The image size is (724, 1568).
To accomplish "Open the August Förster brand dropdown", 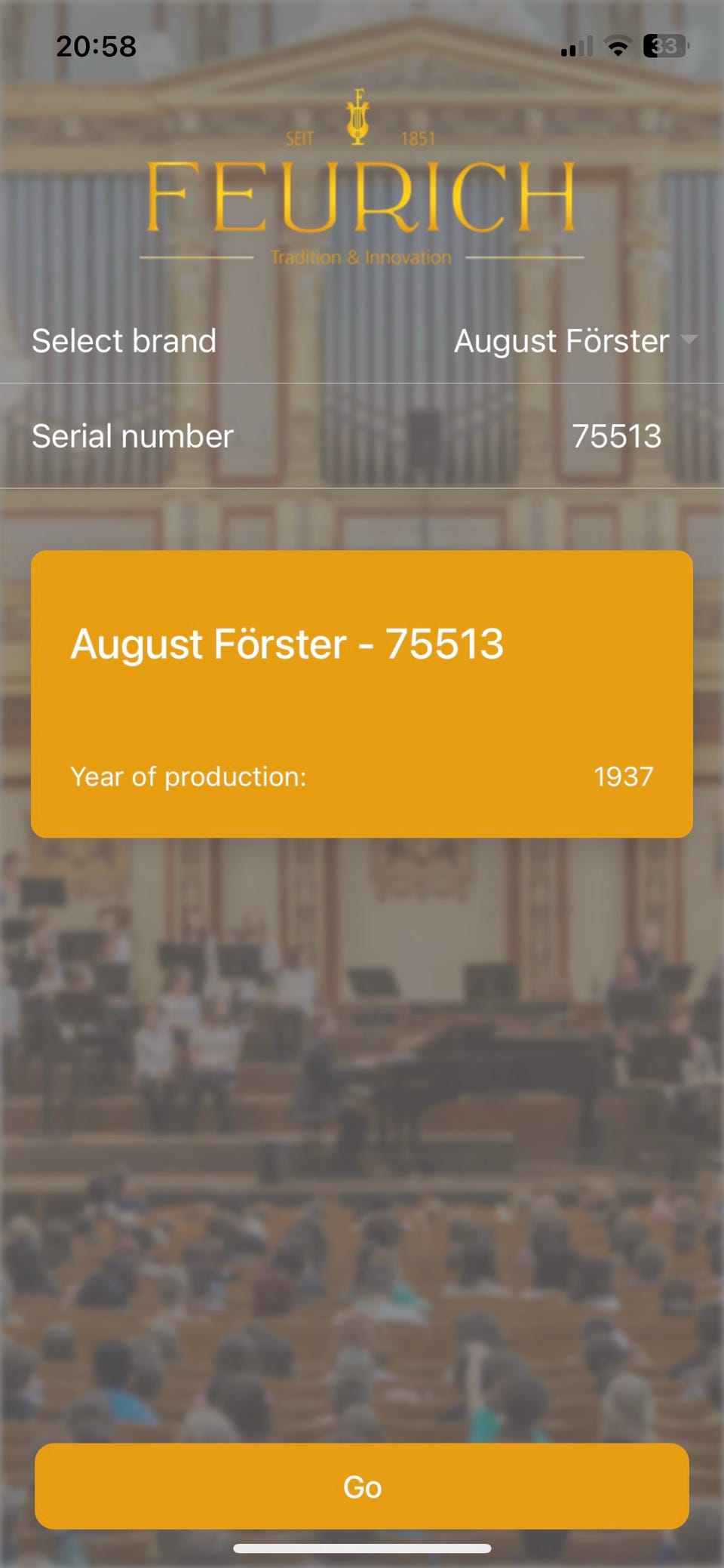I will (x=575, y=341).
